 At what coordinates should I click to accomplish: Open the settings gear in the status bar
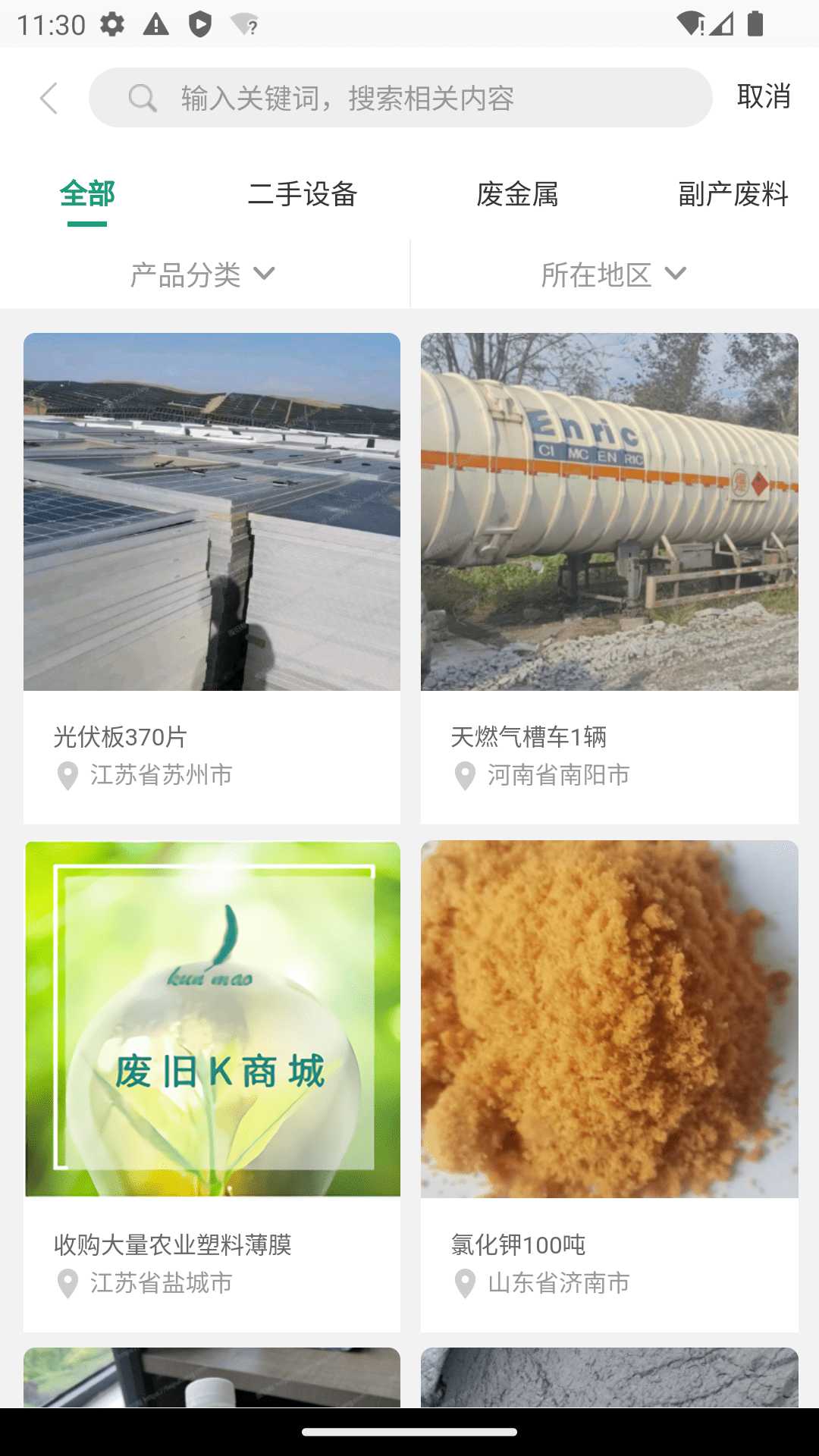coord(112,24)
